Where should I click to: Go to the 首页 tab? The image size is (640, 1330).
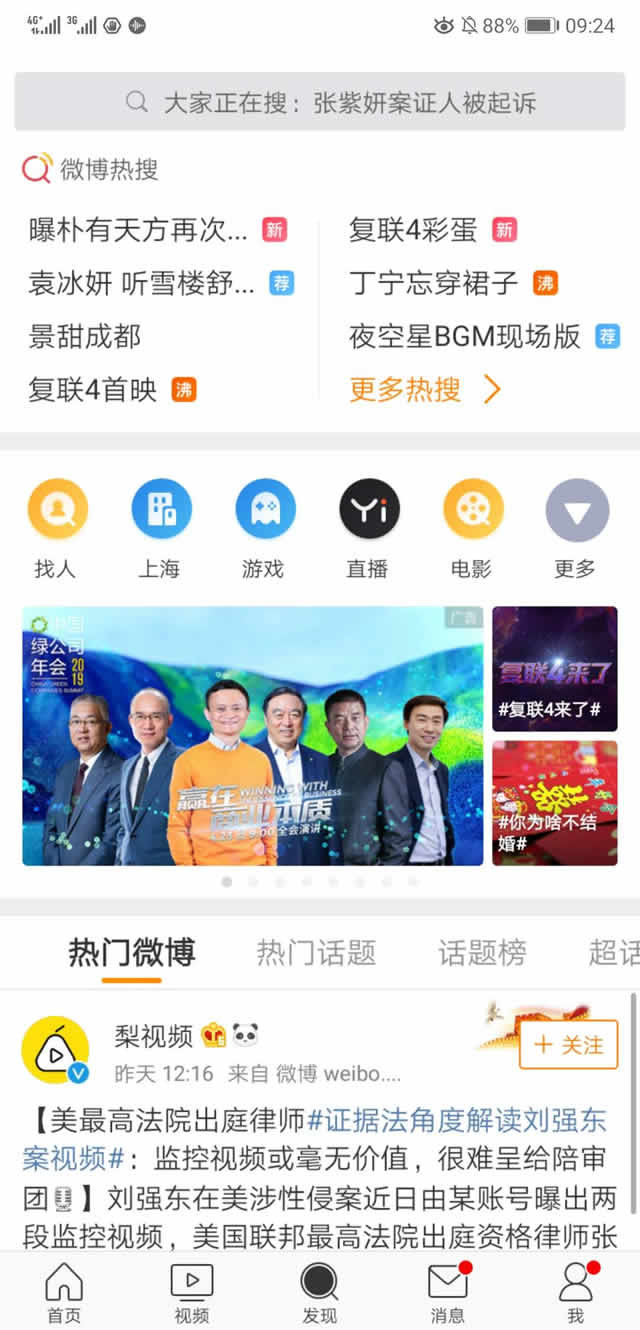click(x=64, y=1292)
